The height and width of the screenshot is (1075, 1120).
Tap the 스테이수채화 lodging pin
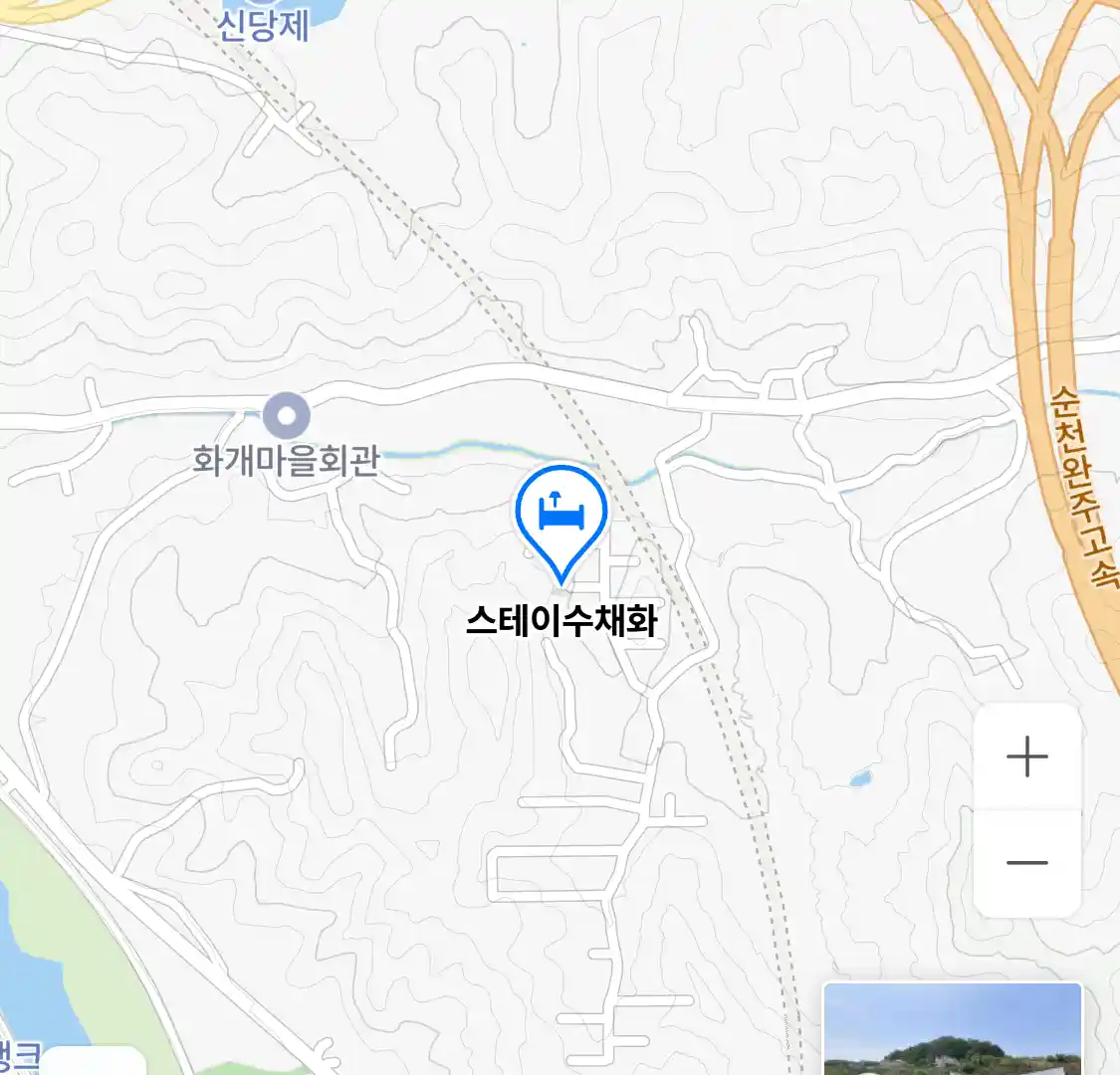click(x=560, y=516)
